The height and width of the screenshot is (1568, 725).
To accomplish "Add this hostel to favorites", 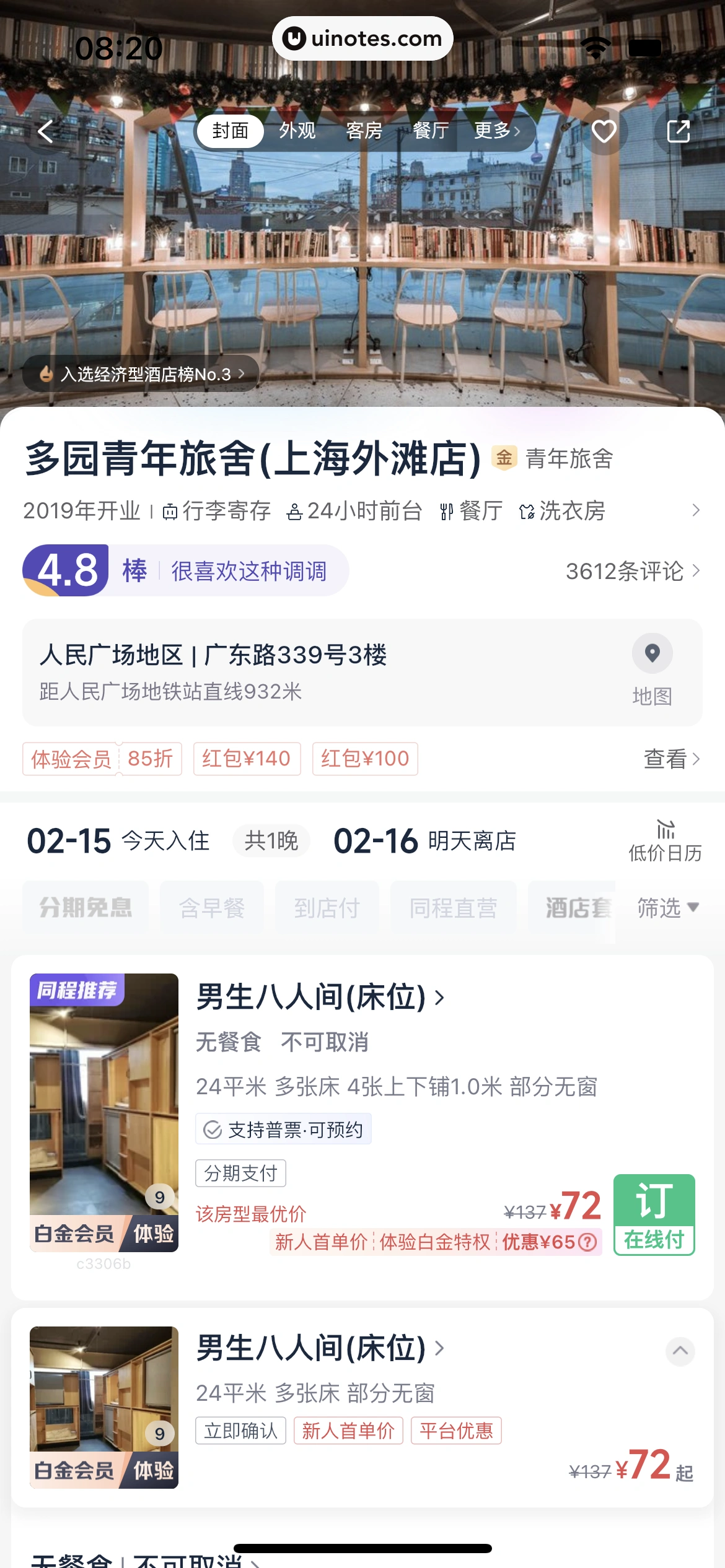I will [604, 131].
